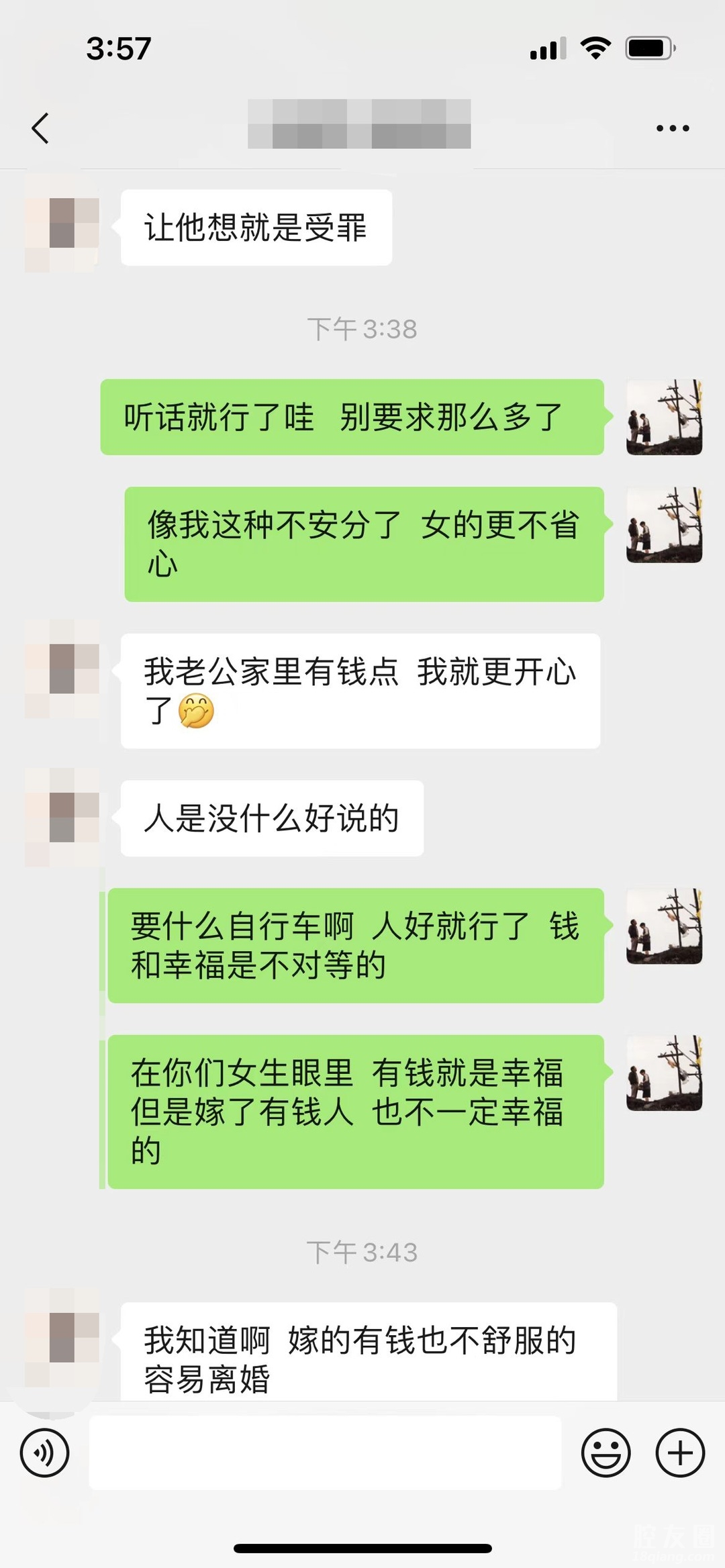The width and height of the screenshot is (725, 1568).
Task: Open the plus attachments menu
Action: (x=679, y=1453)
